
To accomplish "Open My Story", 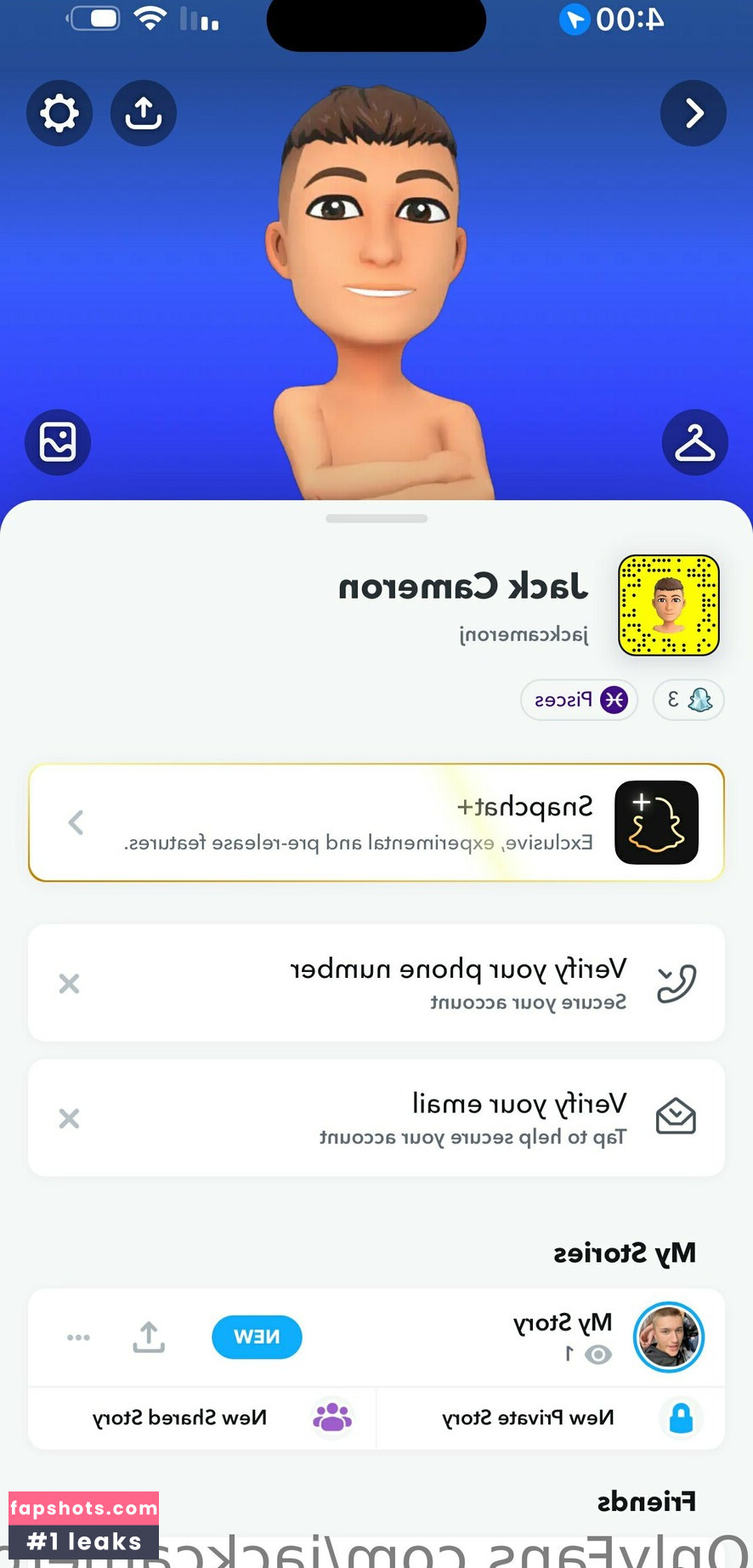I will [x=561, y=1335].
